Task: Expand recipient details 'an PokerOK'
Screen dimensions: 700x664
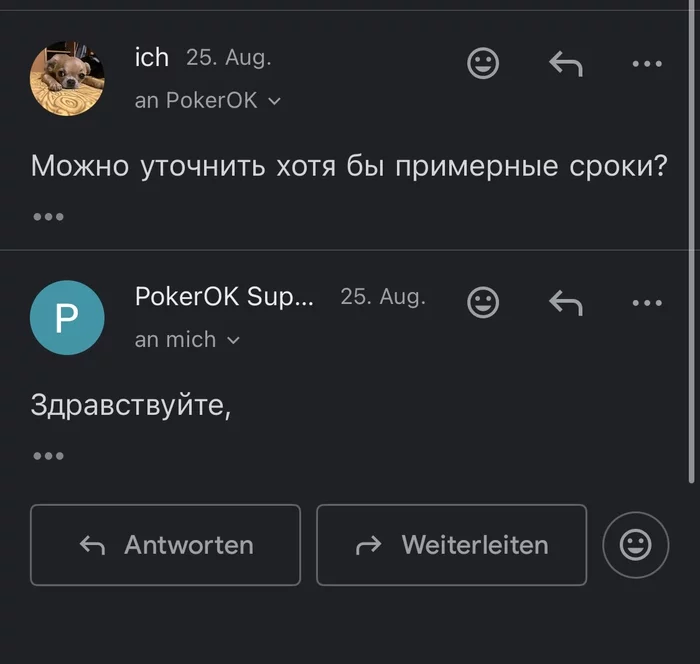Action: click(208, 101)
